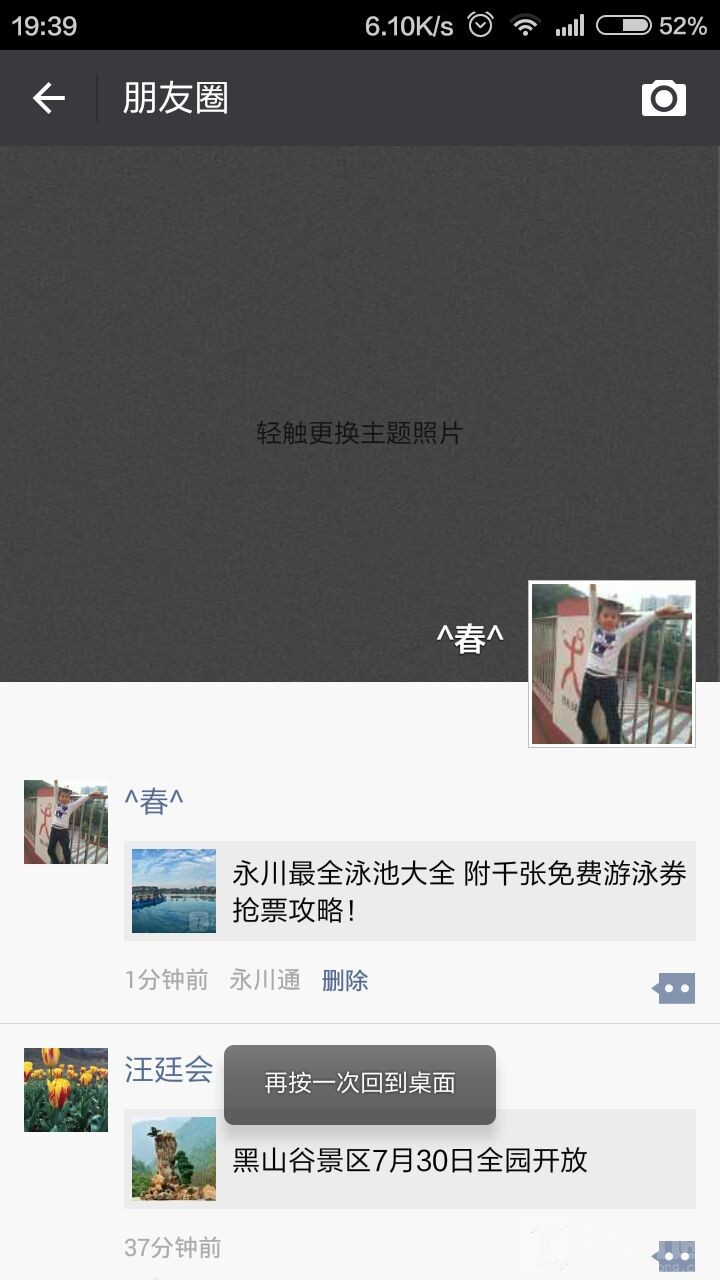Open the 永川通 source link
720x1280 pixels.
pos(265,980)
